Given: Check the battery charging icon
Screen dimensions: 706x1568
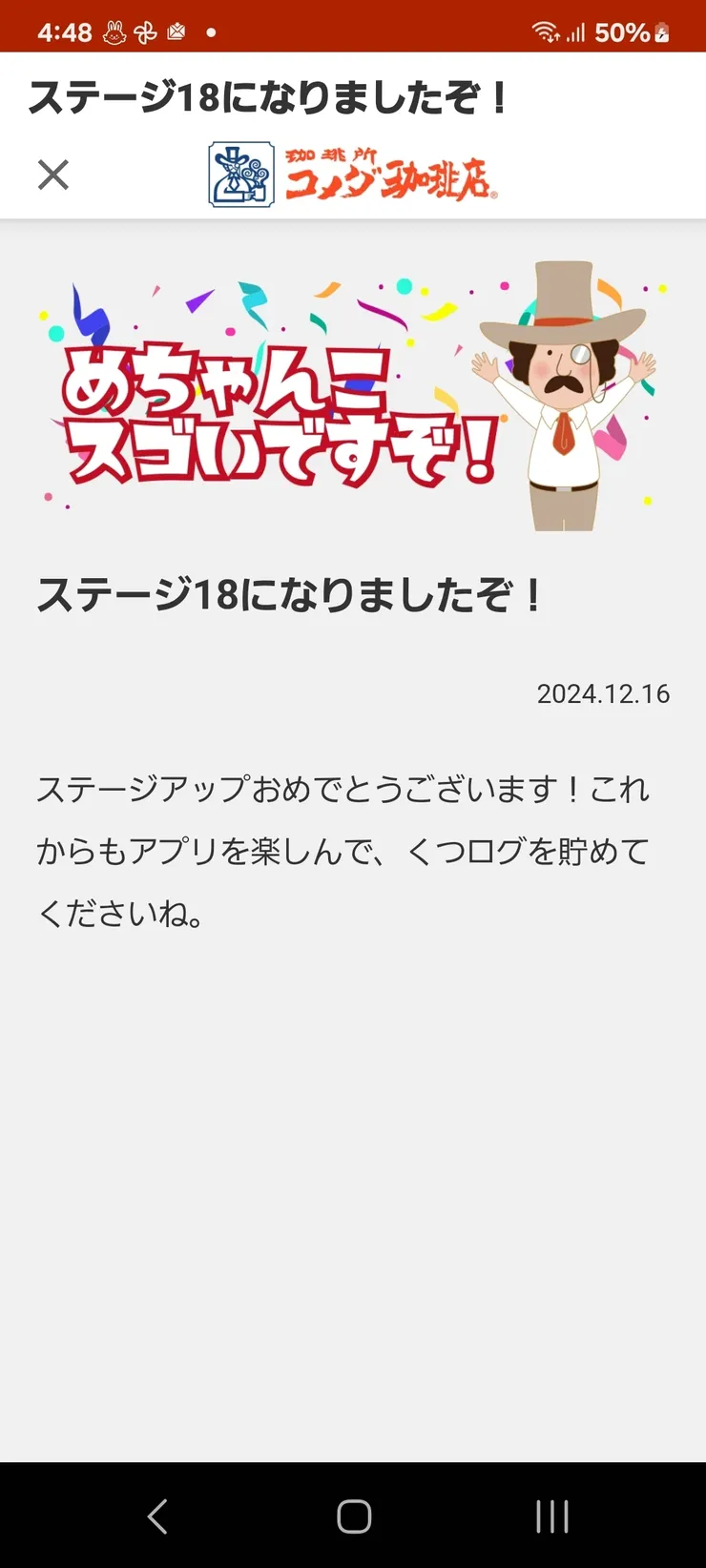Looking at the screenshot, I should pyautogui.click(x=660, y=31).
